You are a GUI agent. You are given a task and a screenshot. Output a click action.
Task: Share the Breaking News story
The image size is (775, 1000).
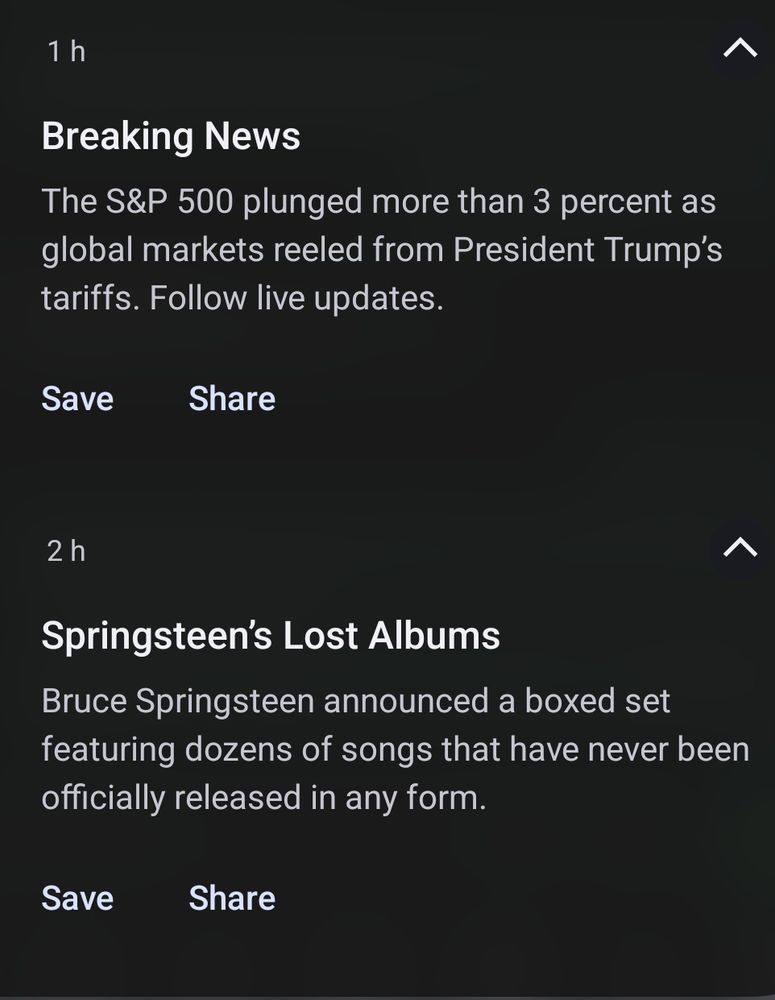pyautogui.click(x=232, y=399)
